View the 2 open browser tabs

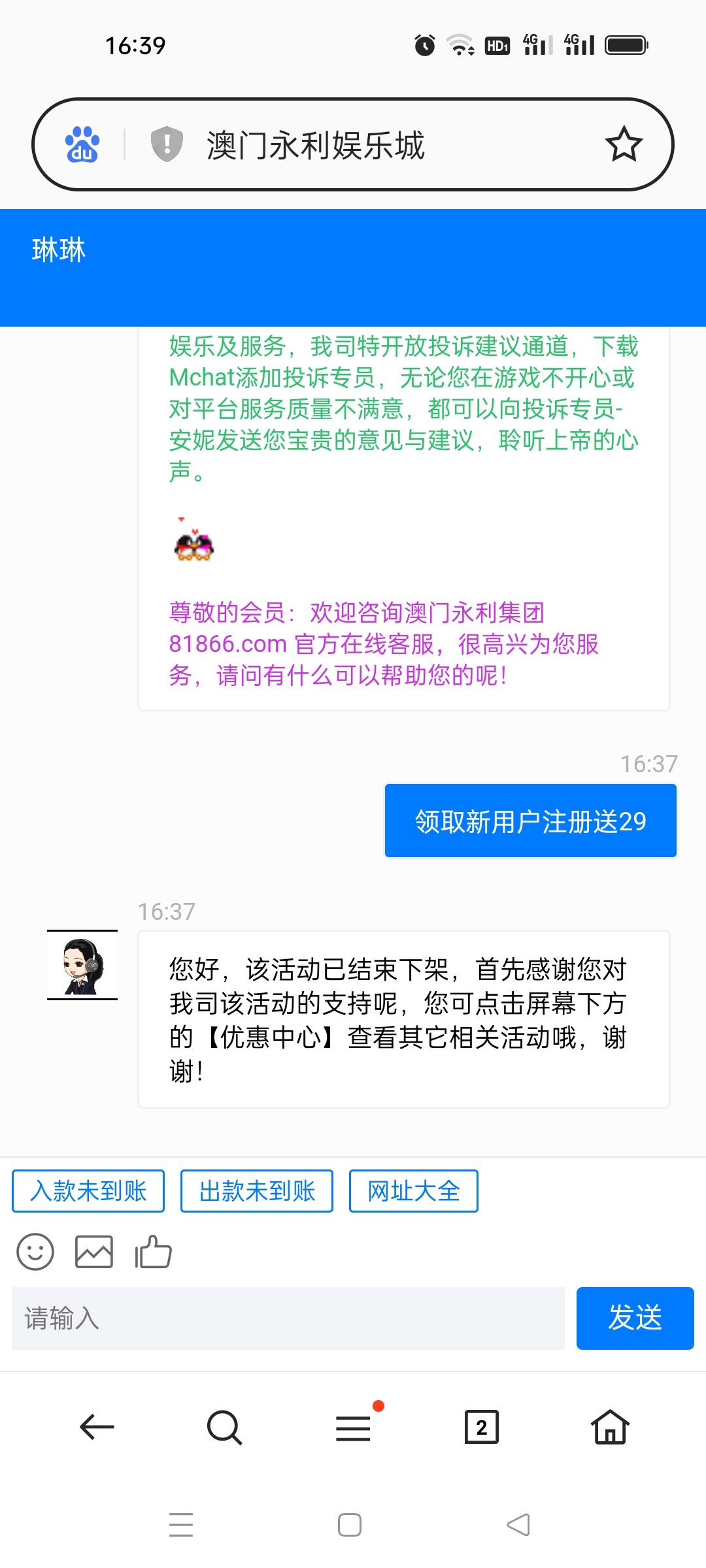point(481,1427)
